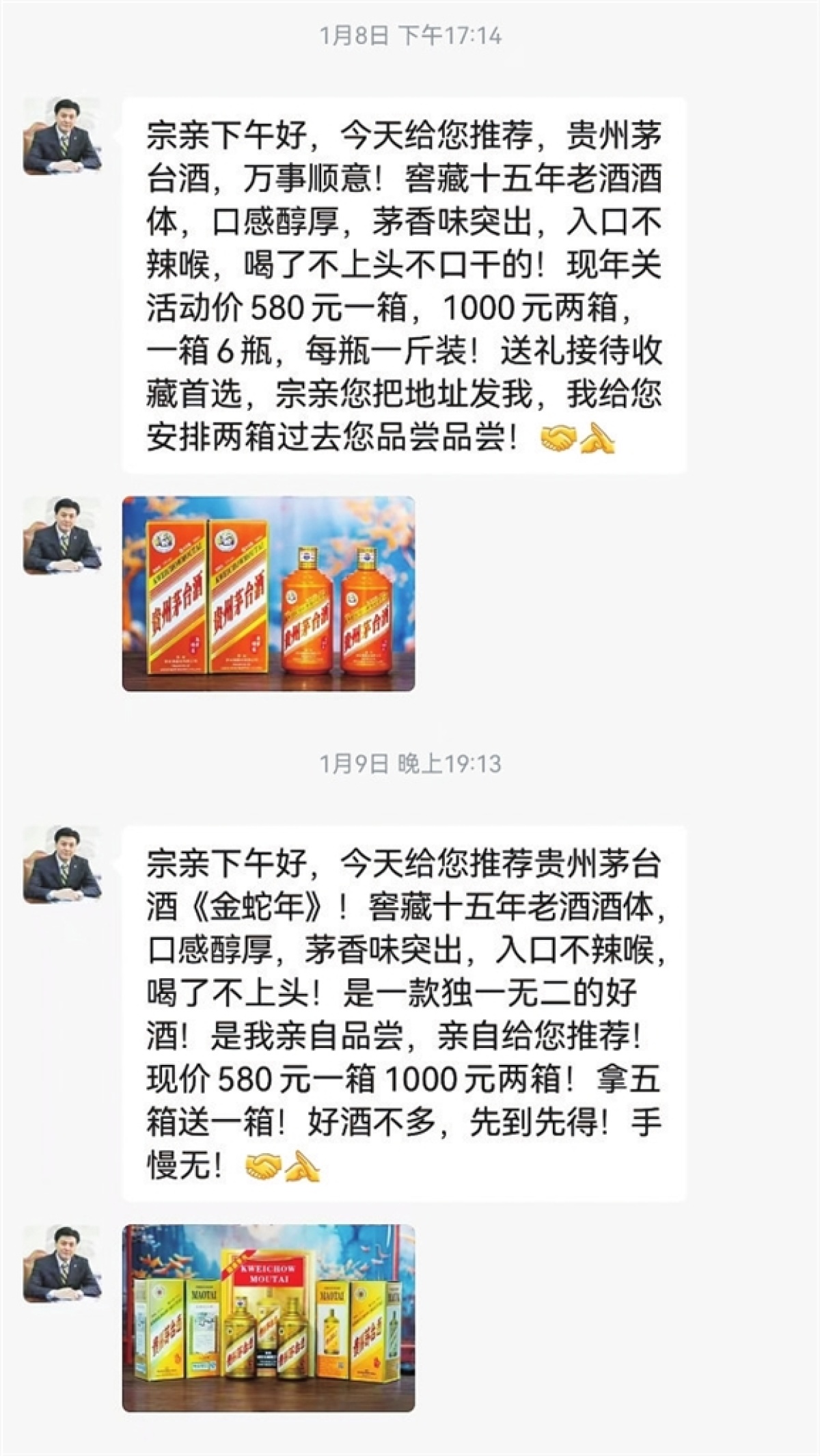Open sender's avatar beside the 19:13 message

tap(62, 864)
